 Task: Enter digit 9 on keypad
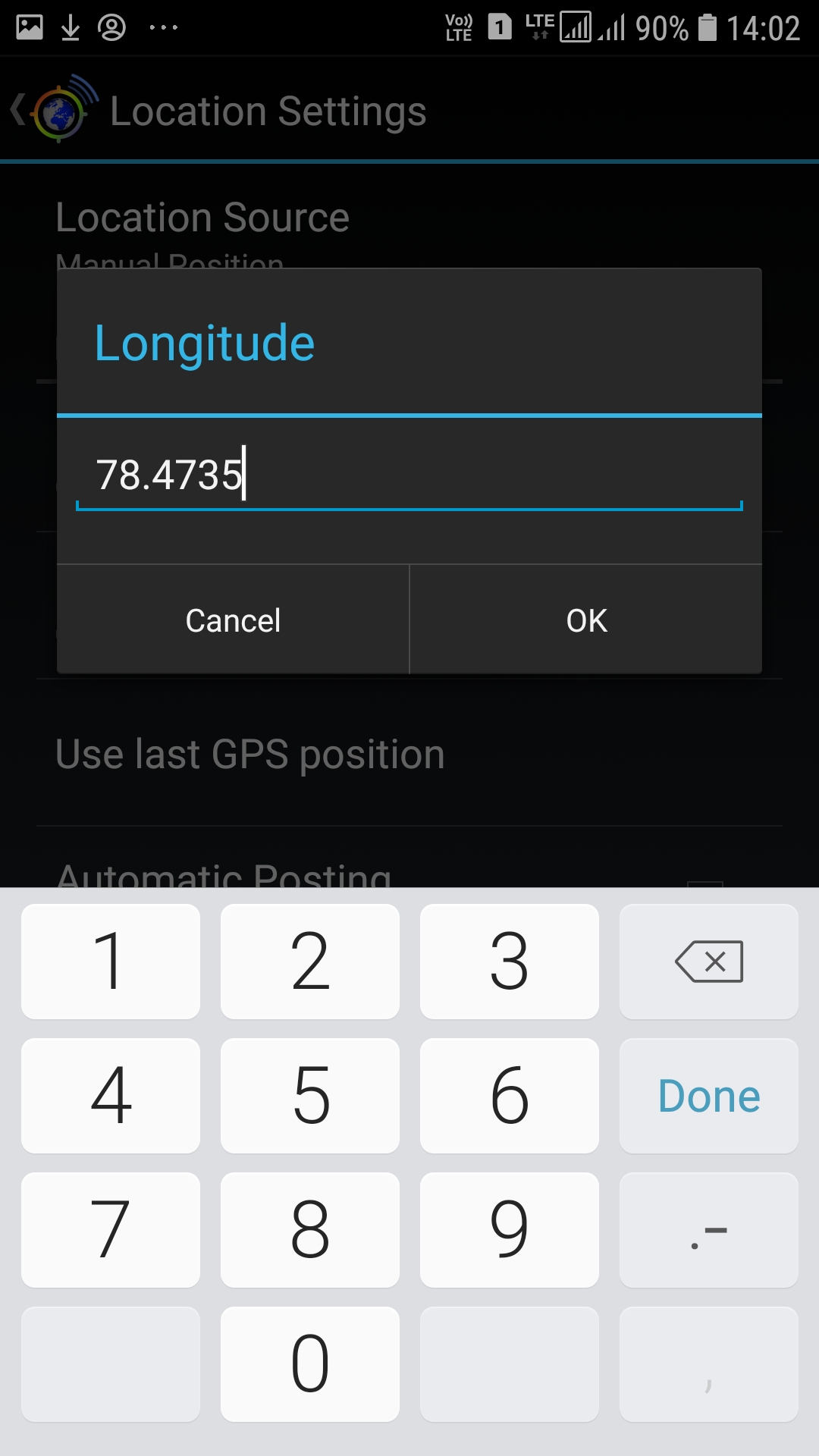pos(509,1230)
